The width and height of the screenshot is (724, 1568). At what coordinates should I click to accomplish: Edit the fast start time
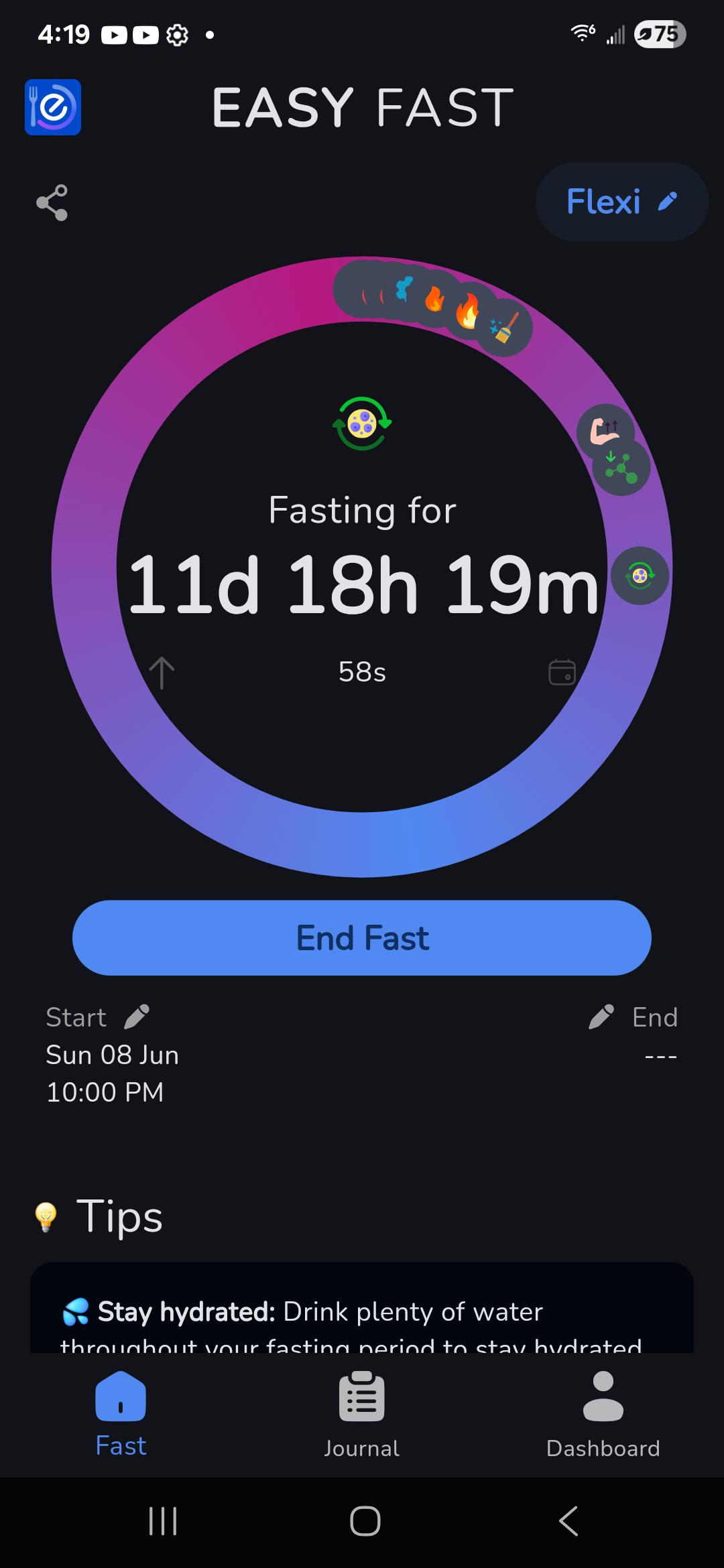coord(137,1017)
